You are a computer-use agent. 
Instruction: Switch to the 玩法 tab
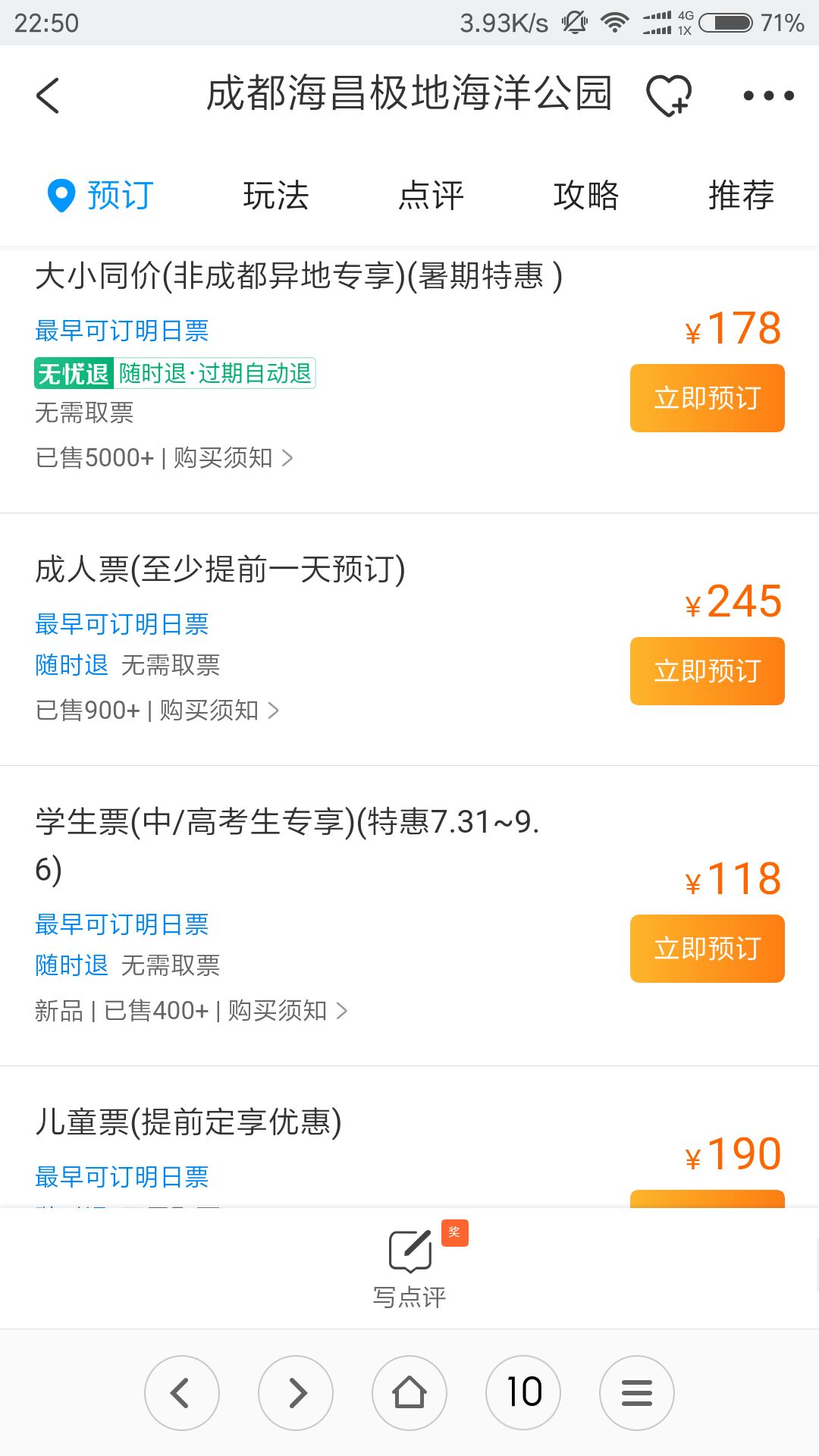coord(276,196)
